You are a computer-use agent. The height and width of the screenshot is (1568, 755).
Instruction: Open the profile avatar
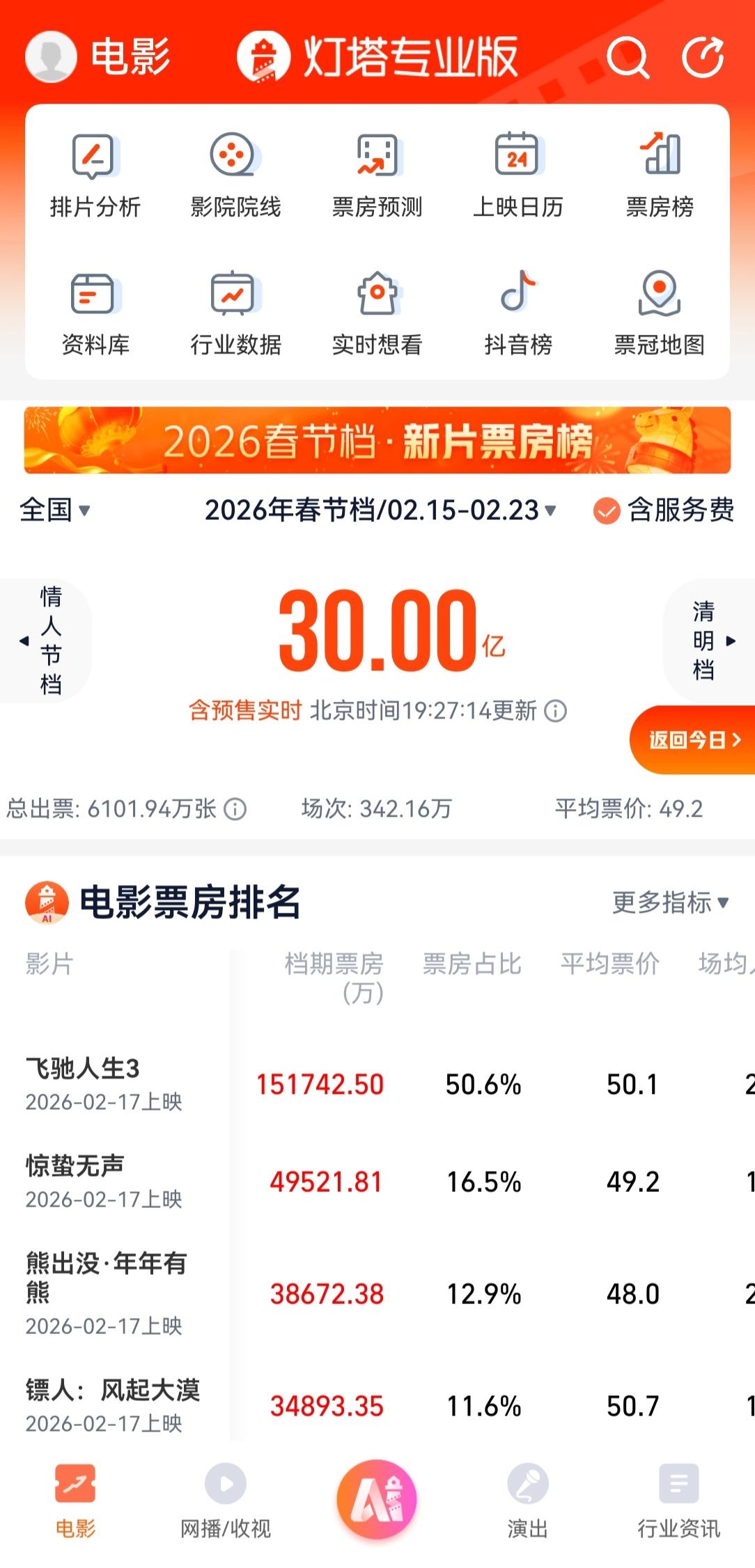click(x=51, y=56)
